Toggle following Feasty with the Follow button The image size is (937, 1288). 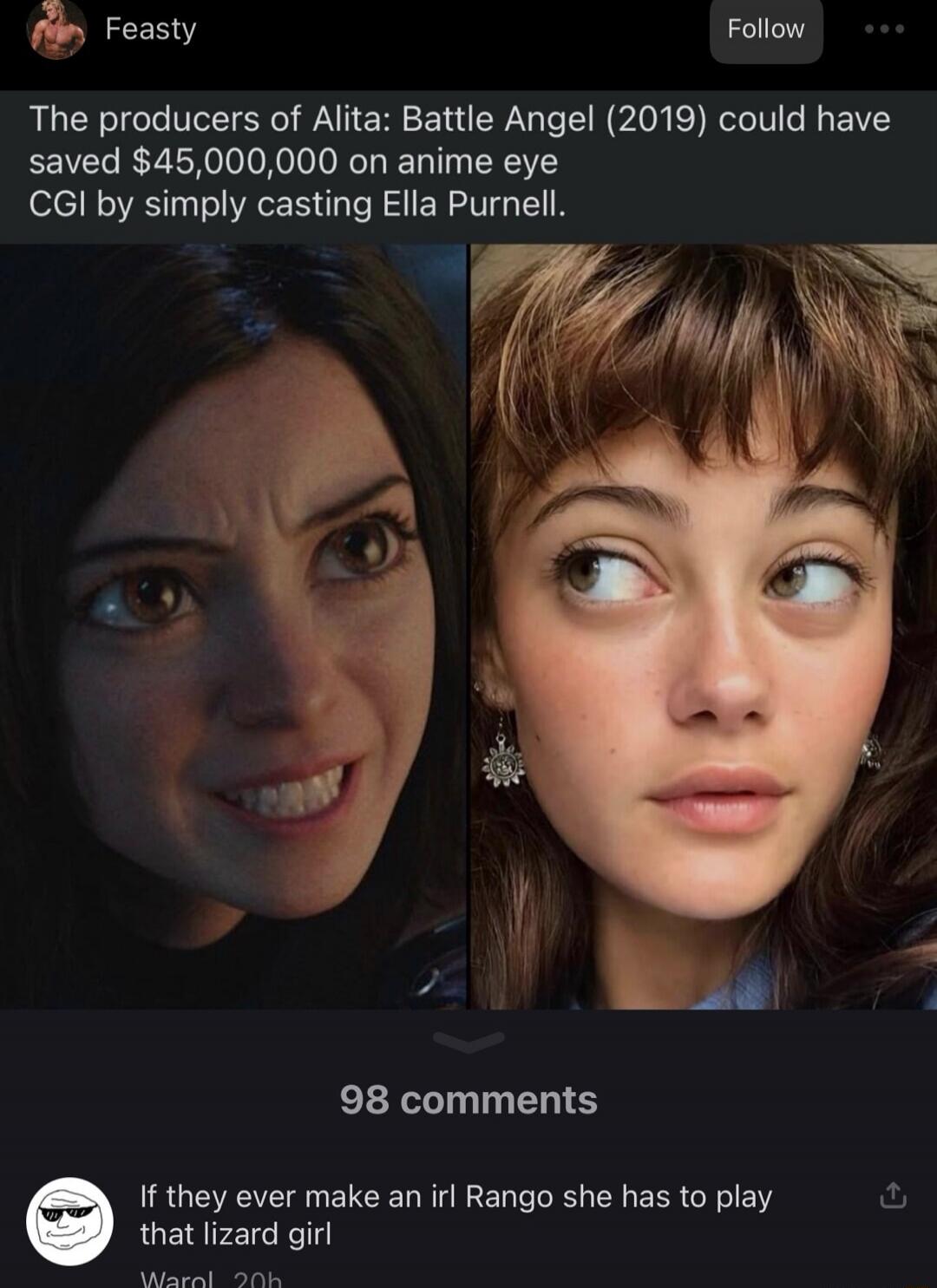click(x=764, y=29)
